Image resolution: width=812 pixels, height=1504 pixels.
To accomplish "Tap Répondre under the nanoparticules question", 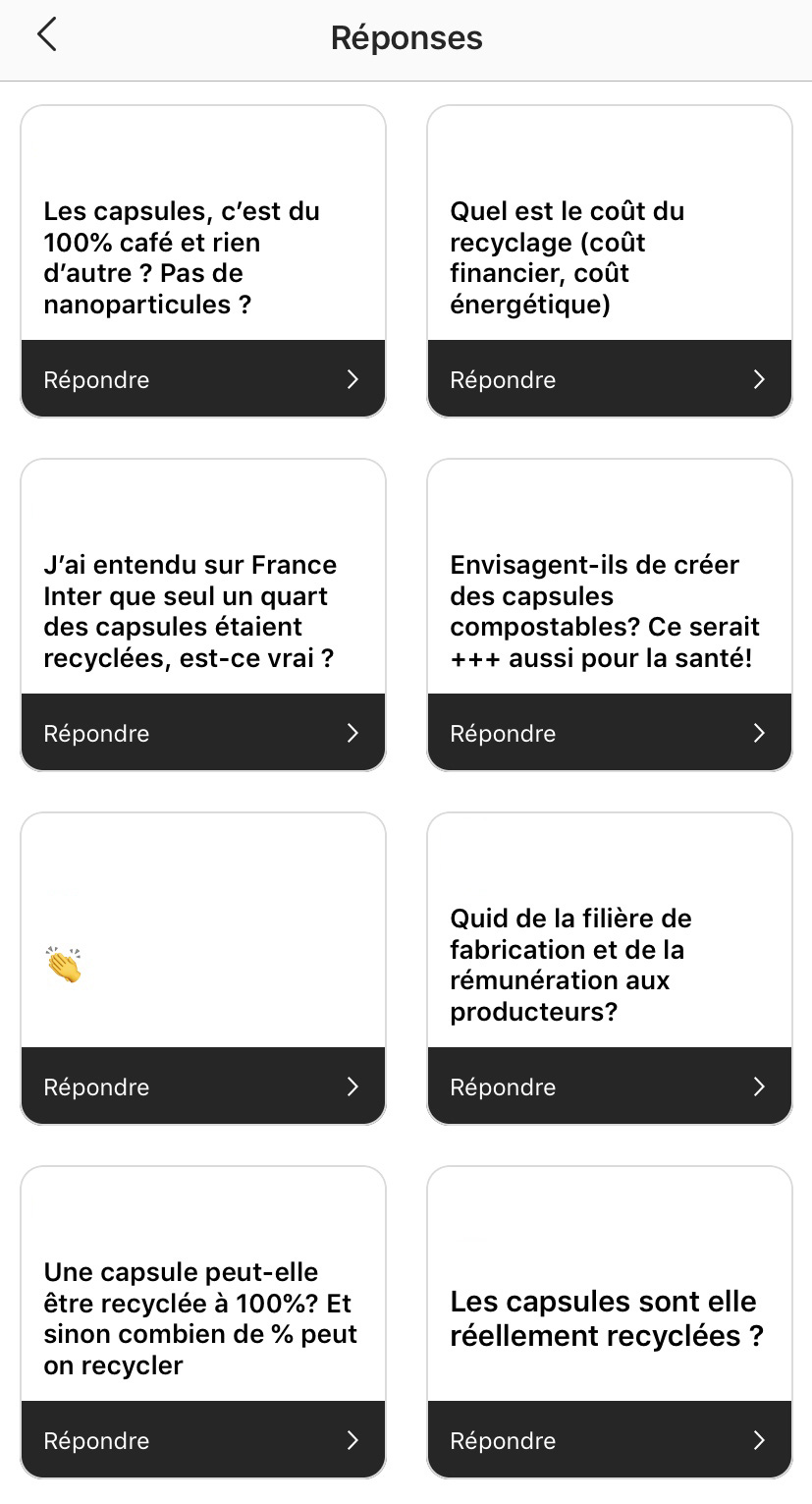I will [202, 379].
